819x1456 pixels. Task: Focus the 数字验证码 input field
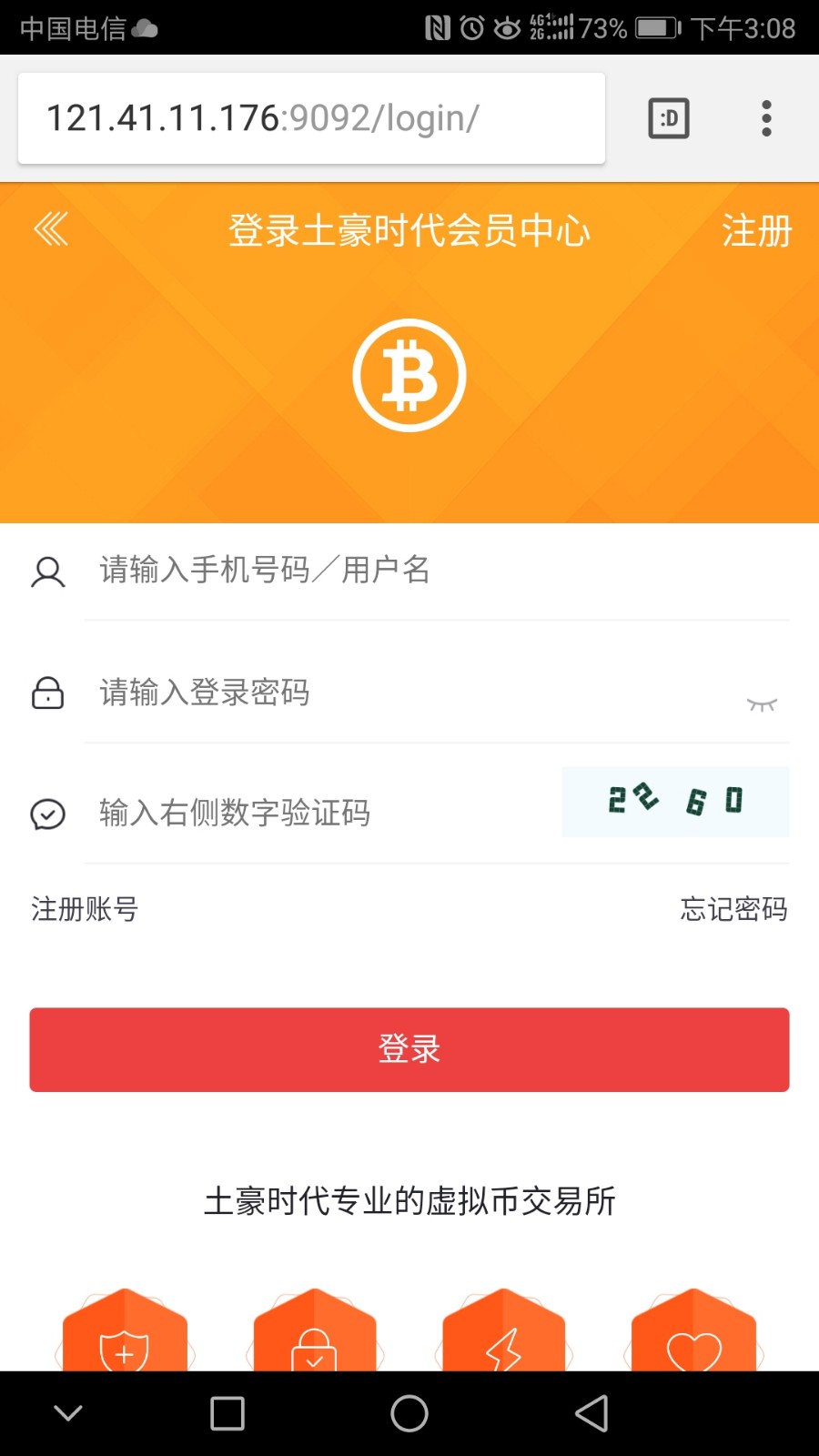[318, 813]
